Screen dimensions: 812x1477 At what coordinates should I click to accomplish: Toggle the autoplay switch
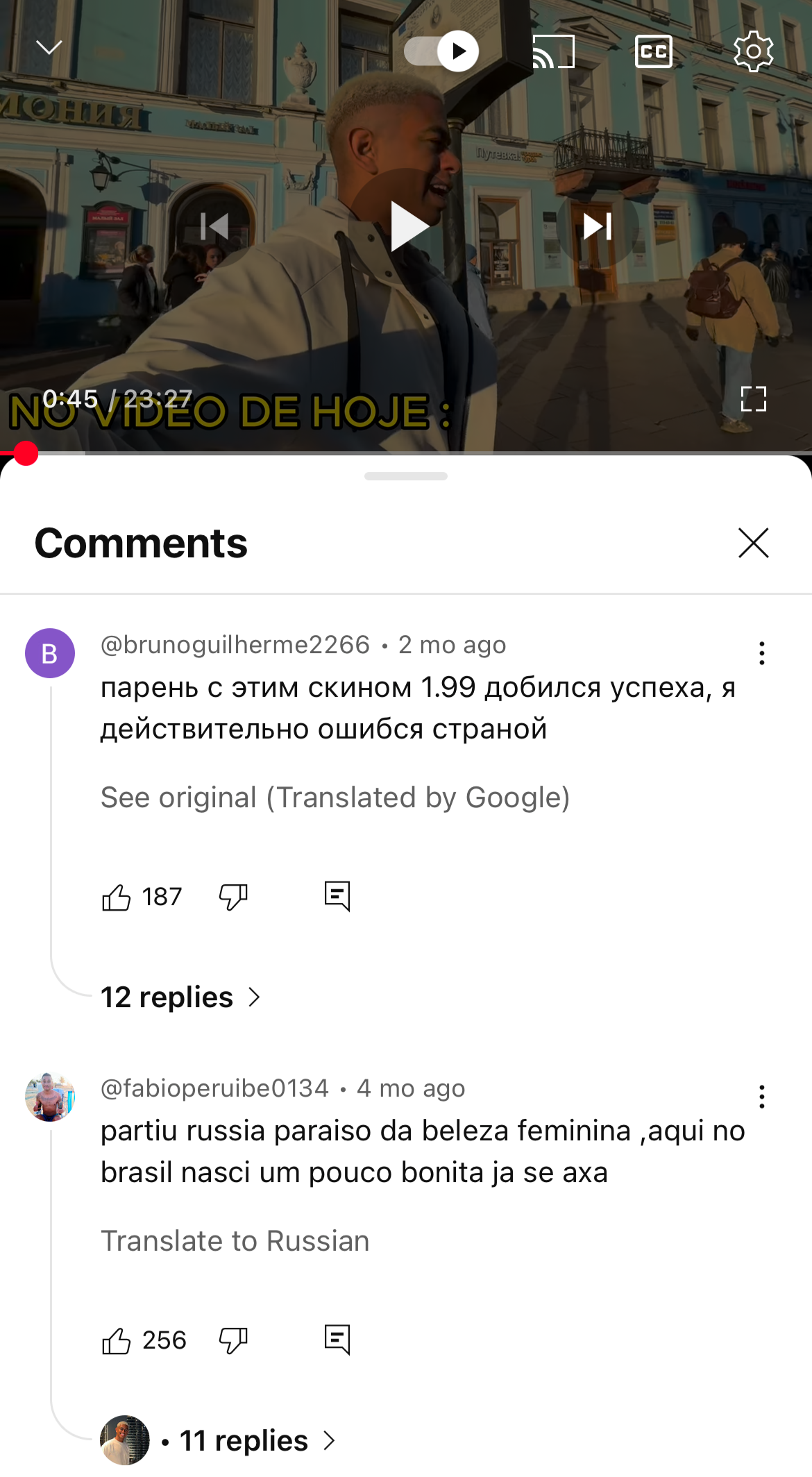[x=441, y=51]
